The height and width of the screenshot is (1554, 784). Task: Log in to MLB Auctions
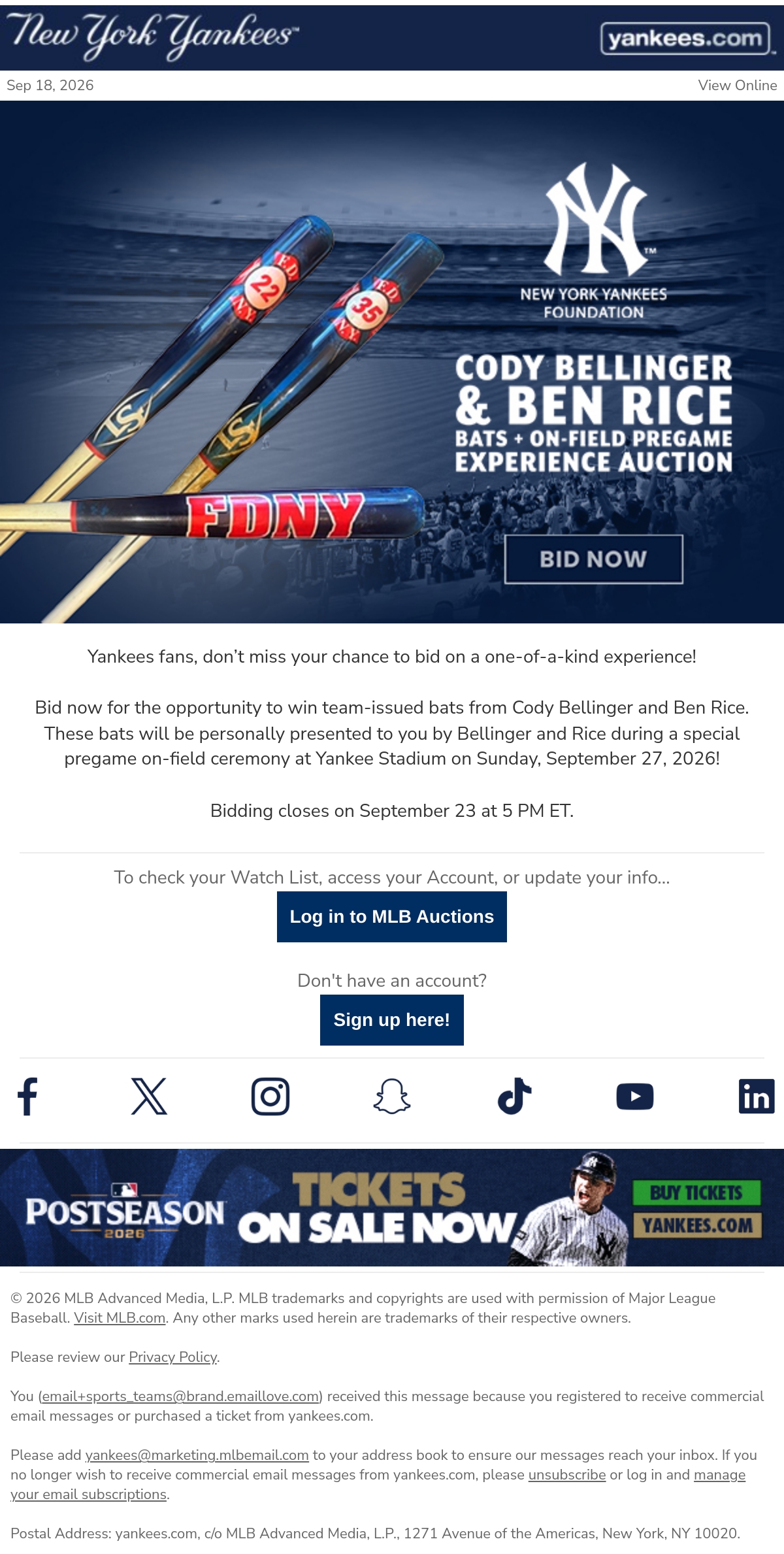pos(392,917)
